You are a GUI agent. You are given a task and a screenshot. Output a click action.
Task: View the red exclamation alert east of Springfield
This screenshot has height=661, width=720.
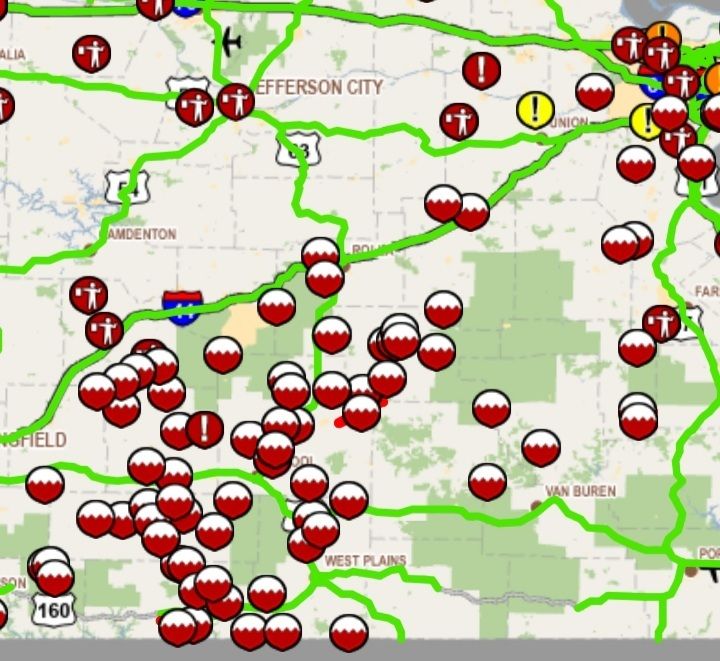pyautogui.click(x=205, y=429)
